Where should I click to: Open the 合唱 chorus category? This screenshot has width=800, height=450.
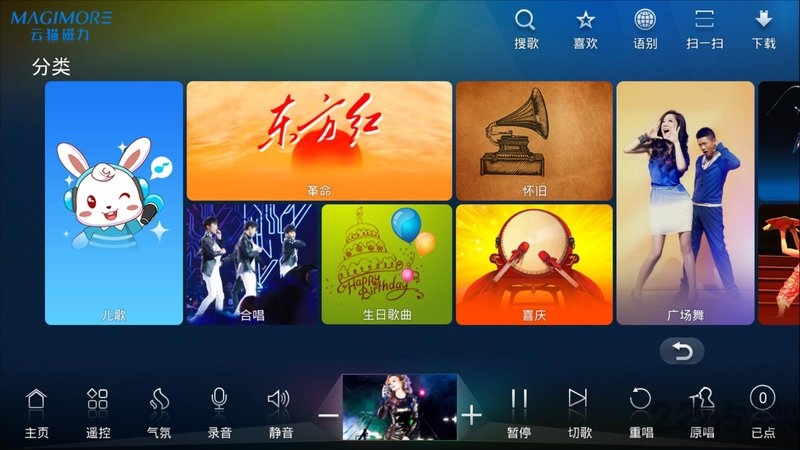click(x=252, y=264)
